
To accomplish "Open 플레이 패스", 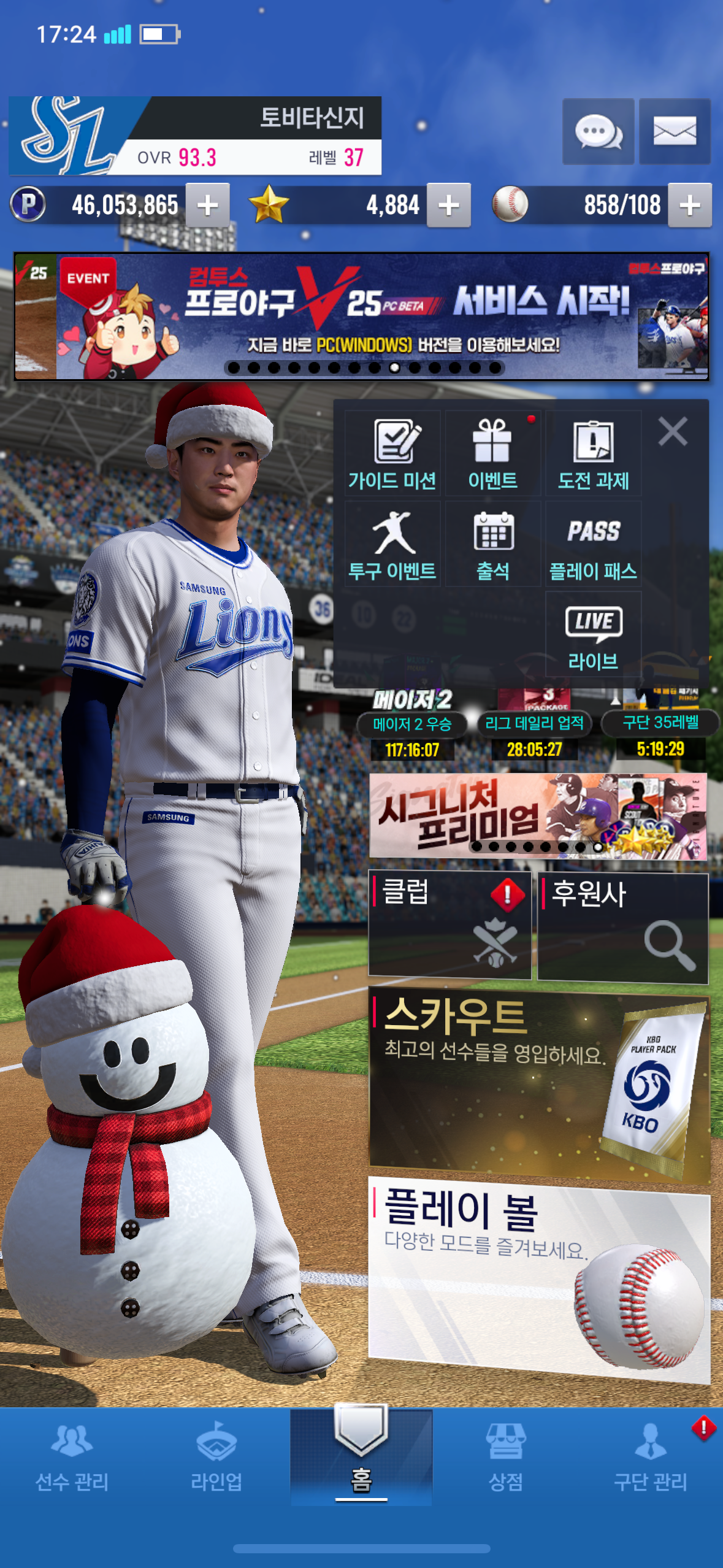I will [x=593, y=544].
